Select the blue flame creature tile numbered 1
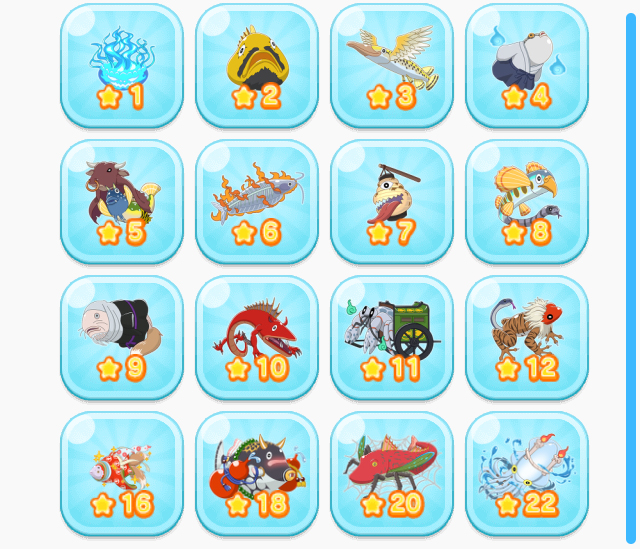This screenshot has width=640, height=549. click(x=122, y=65)
